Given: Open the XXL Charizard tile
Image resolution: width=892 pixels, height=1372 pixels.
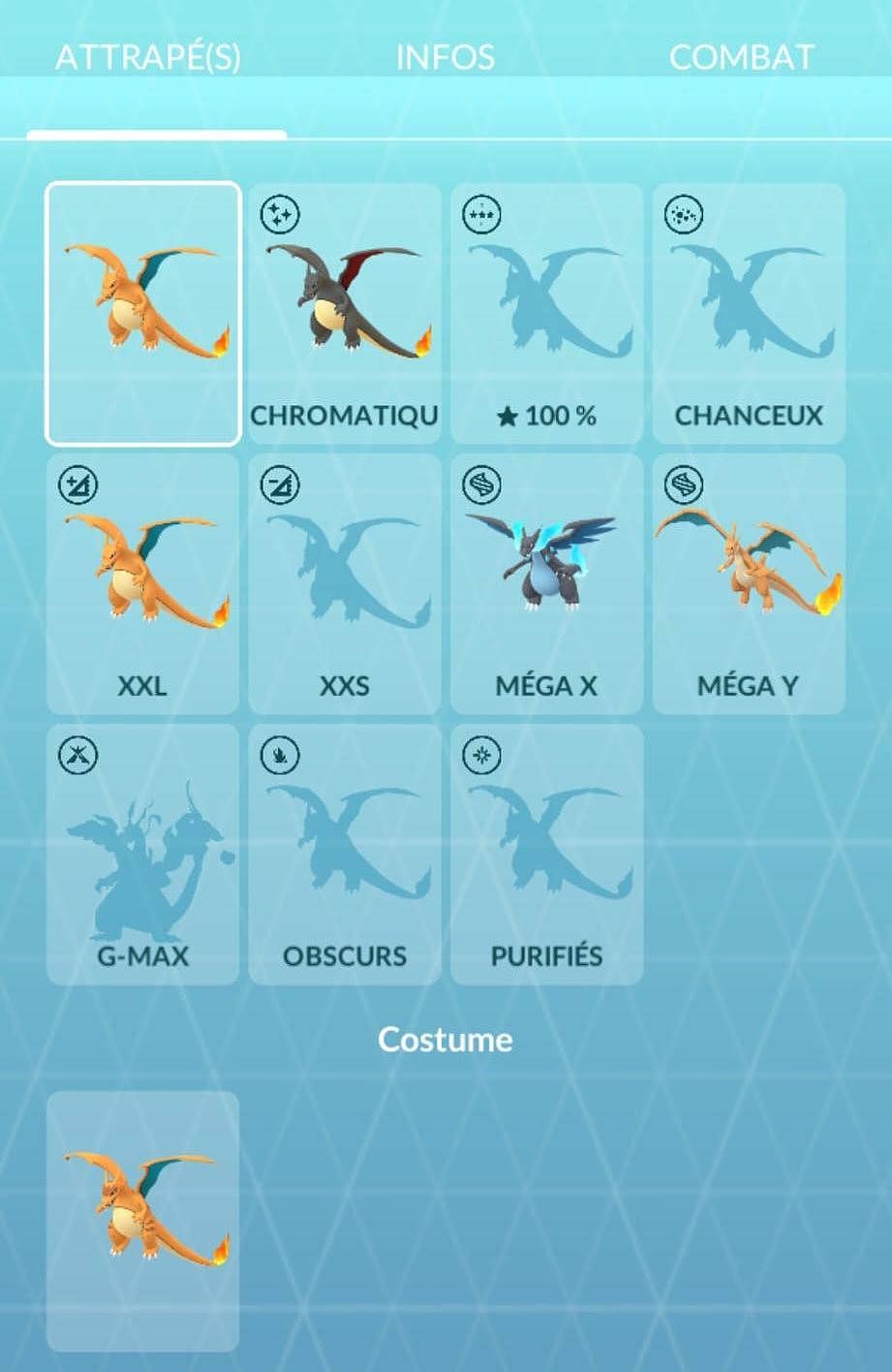Looking at the screenshot, I should pyautogui.click(x=143, y=584).
